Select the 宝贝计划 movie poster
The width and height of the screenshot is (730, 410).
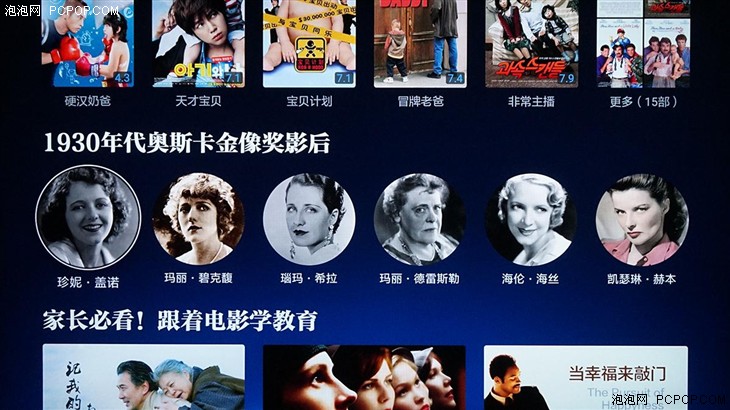309,43
